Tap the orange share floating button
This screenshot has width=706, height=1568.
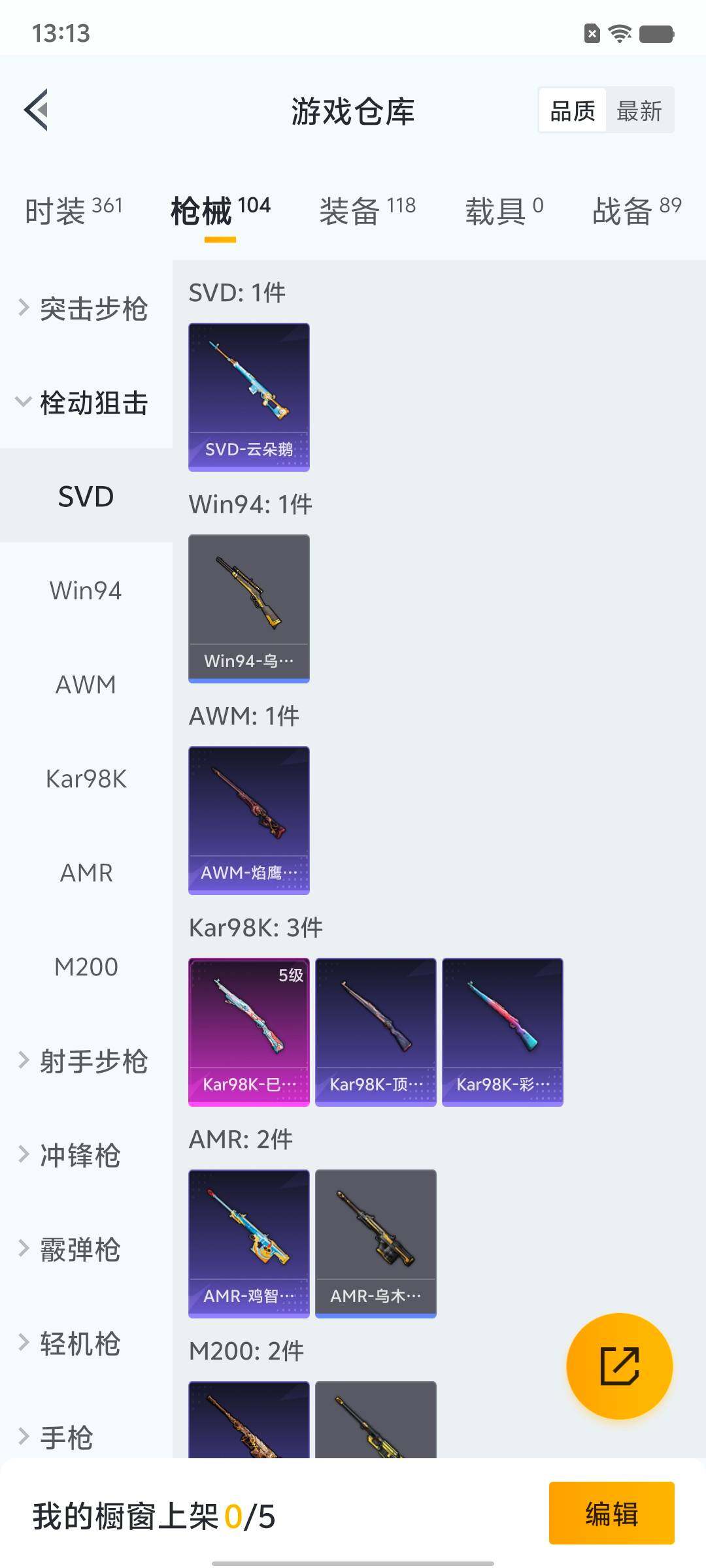[619, 1366]
